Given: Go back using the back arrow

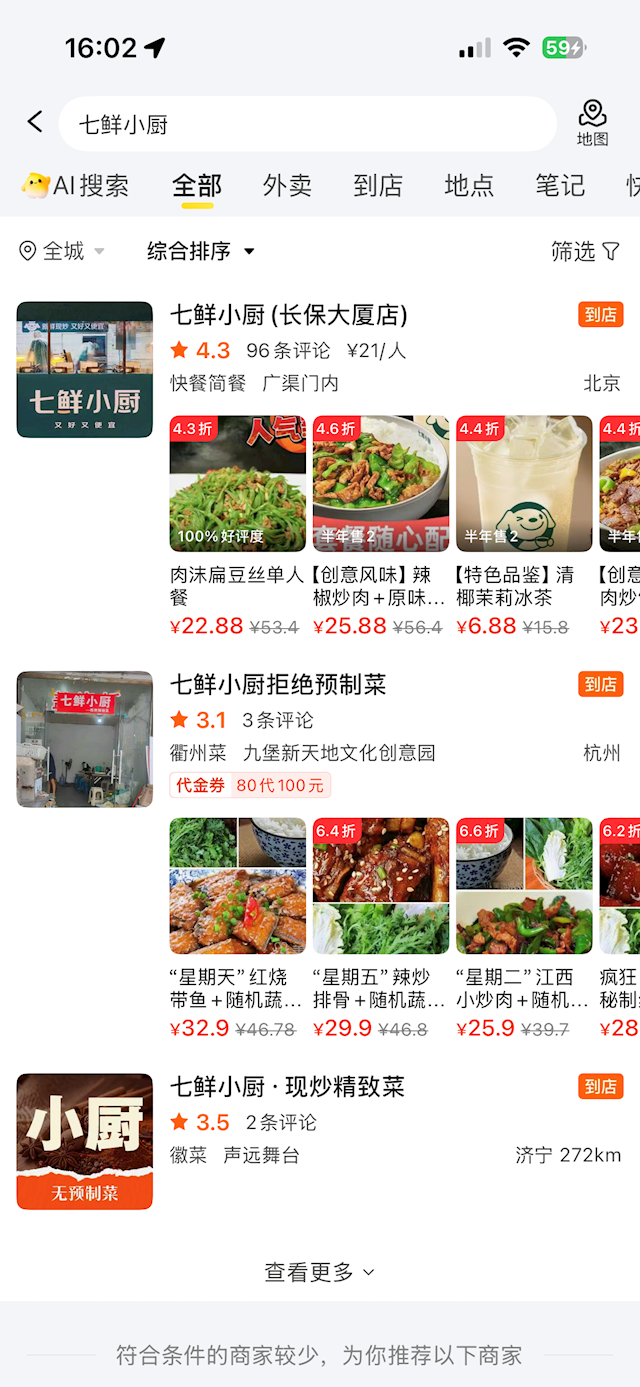Looking at the screenshot, I should coord(35,122).
